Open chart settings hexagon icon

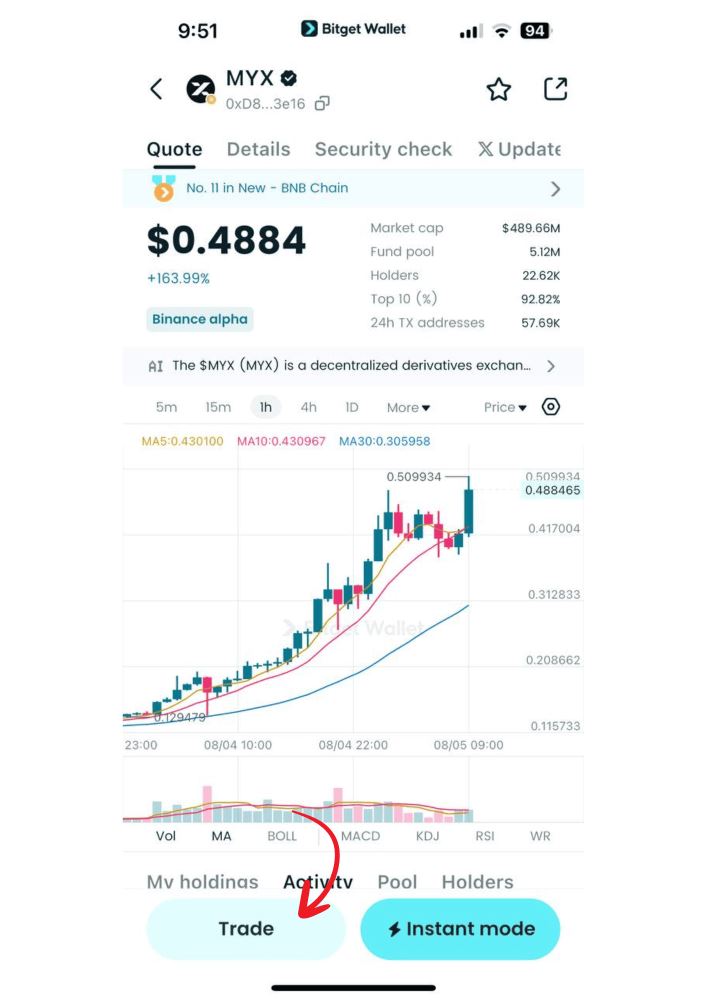[551, 407]
